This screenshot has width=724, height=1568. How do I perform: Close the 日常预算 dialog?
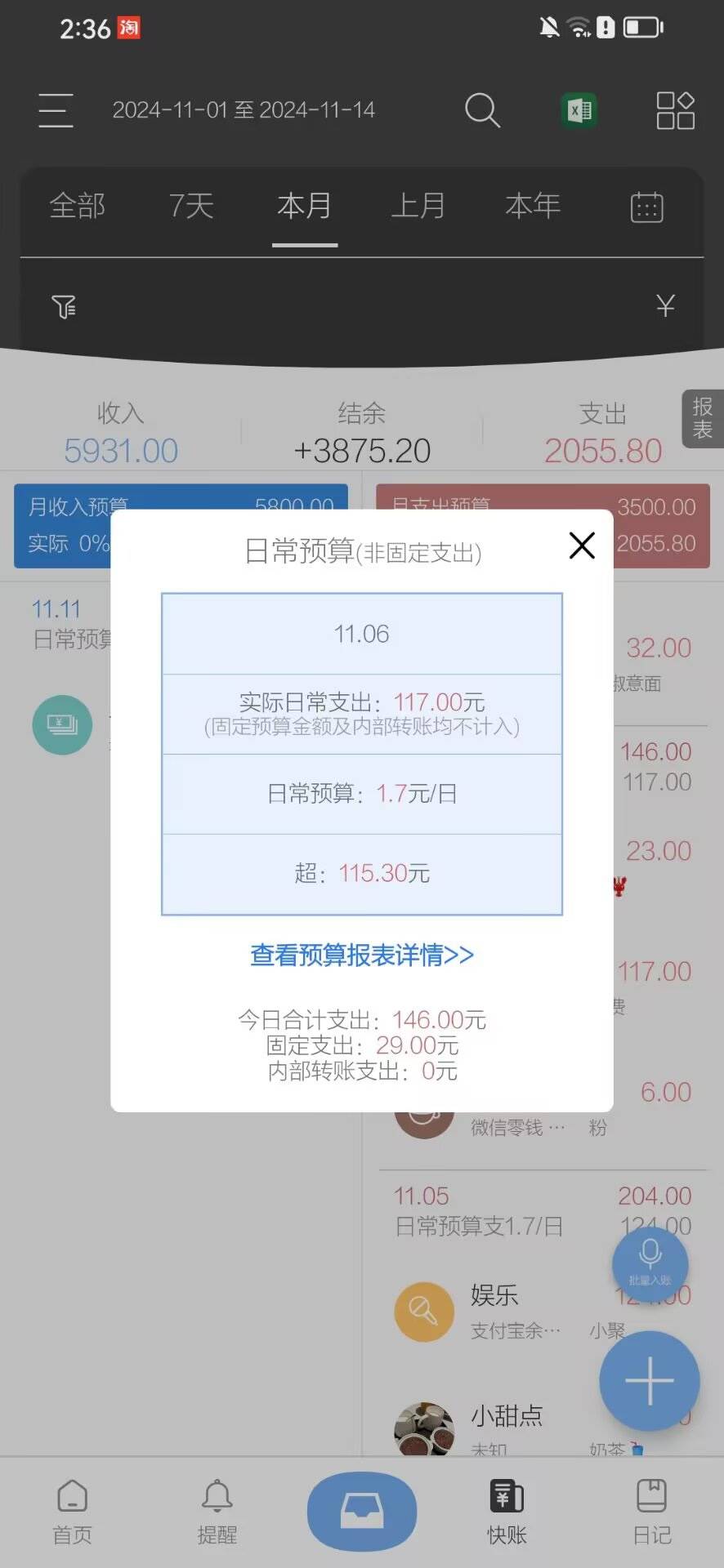[581, 546]
